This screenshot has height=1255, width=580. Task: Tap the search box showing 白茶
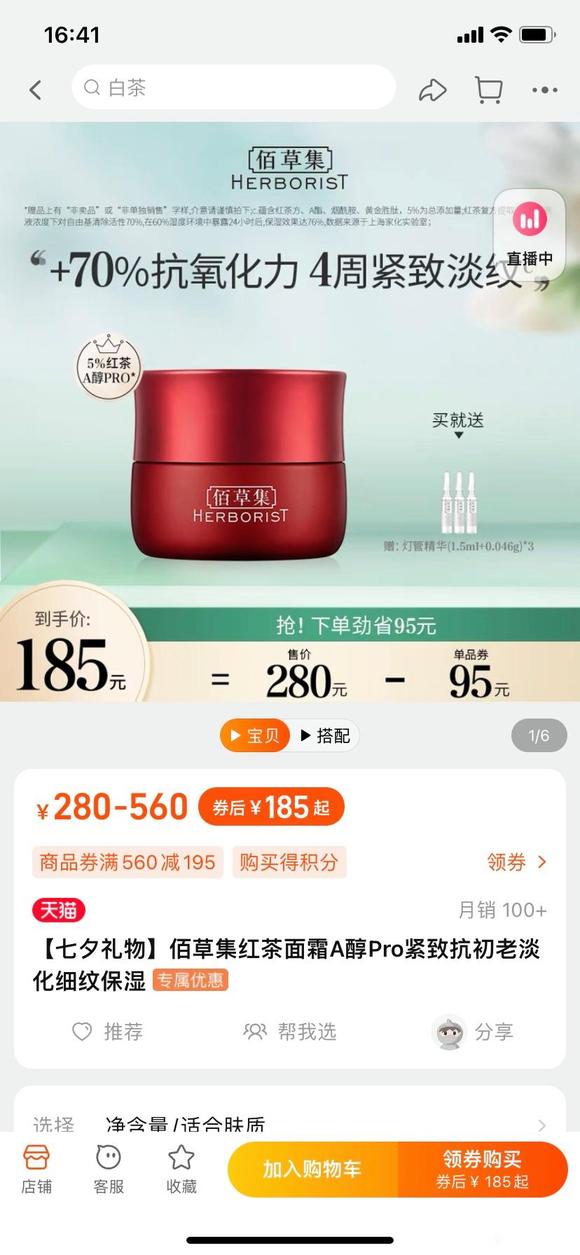pos(234,88)
